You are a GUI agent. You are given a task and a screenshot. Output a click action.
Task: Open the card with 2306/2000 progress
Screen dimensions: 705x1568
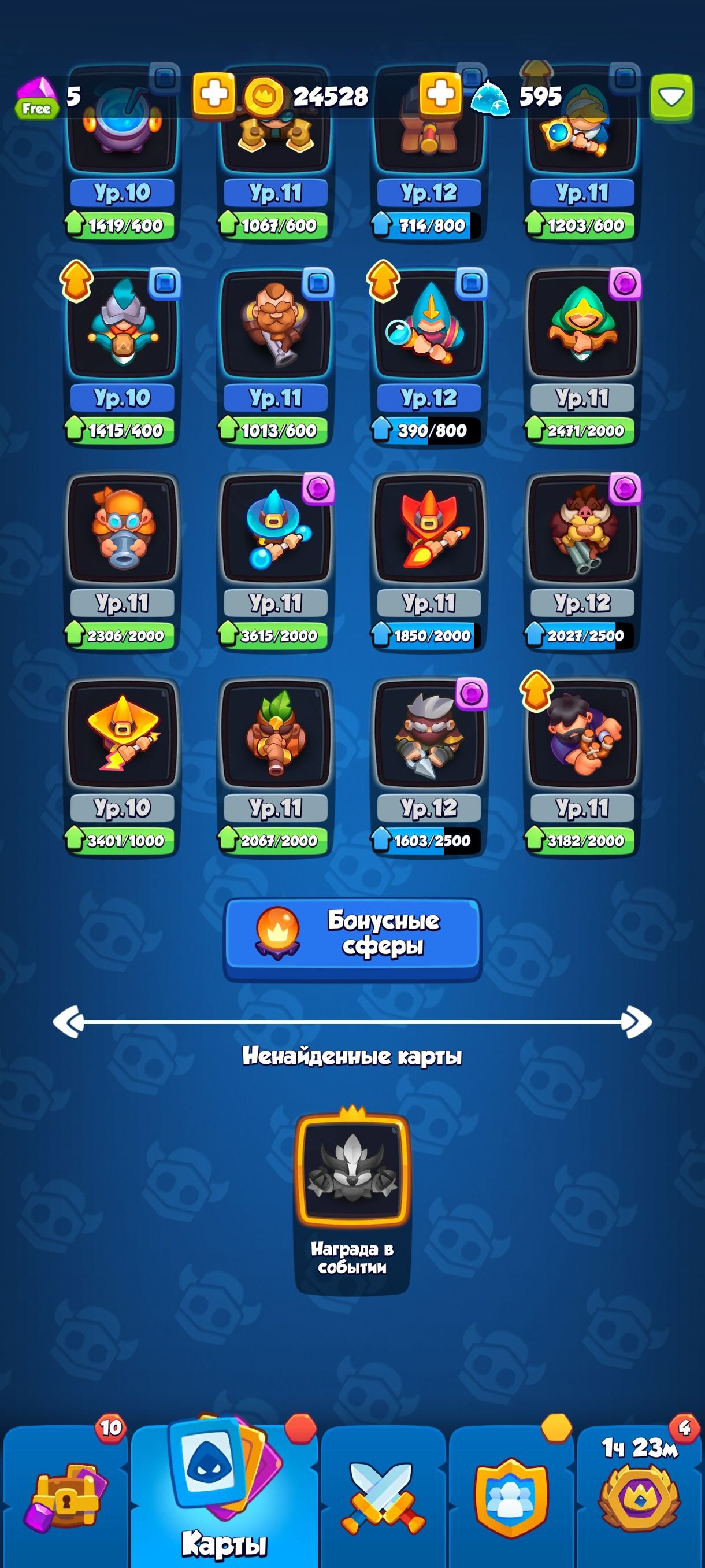[122, 562]
